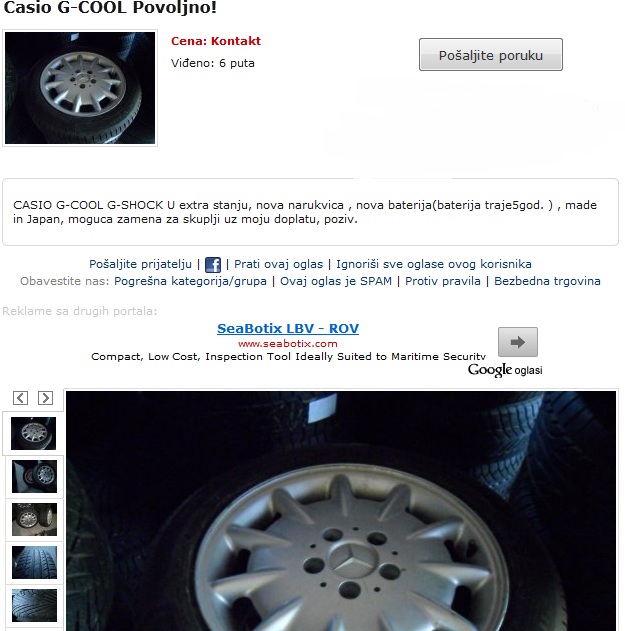625x631 pixels.
Task: Visit the SeaBotix LBV - ROV ad
Action: (x=288, y=328)
